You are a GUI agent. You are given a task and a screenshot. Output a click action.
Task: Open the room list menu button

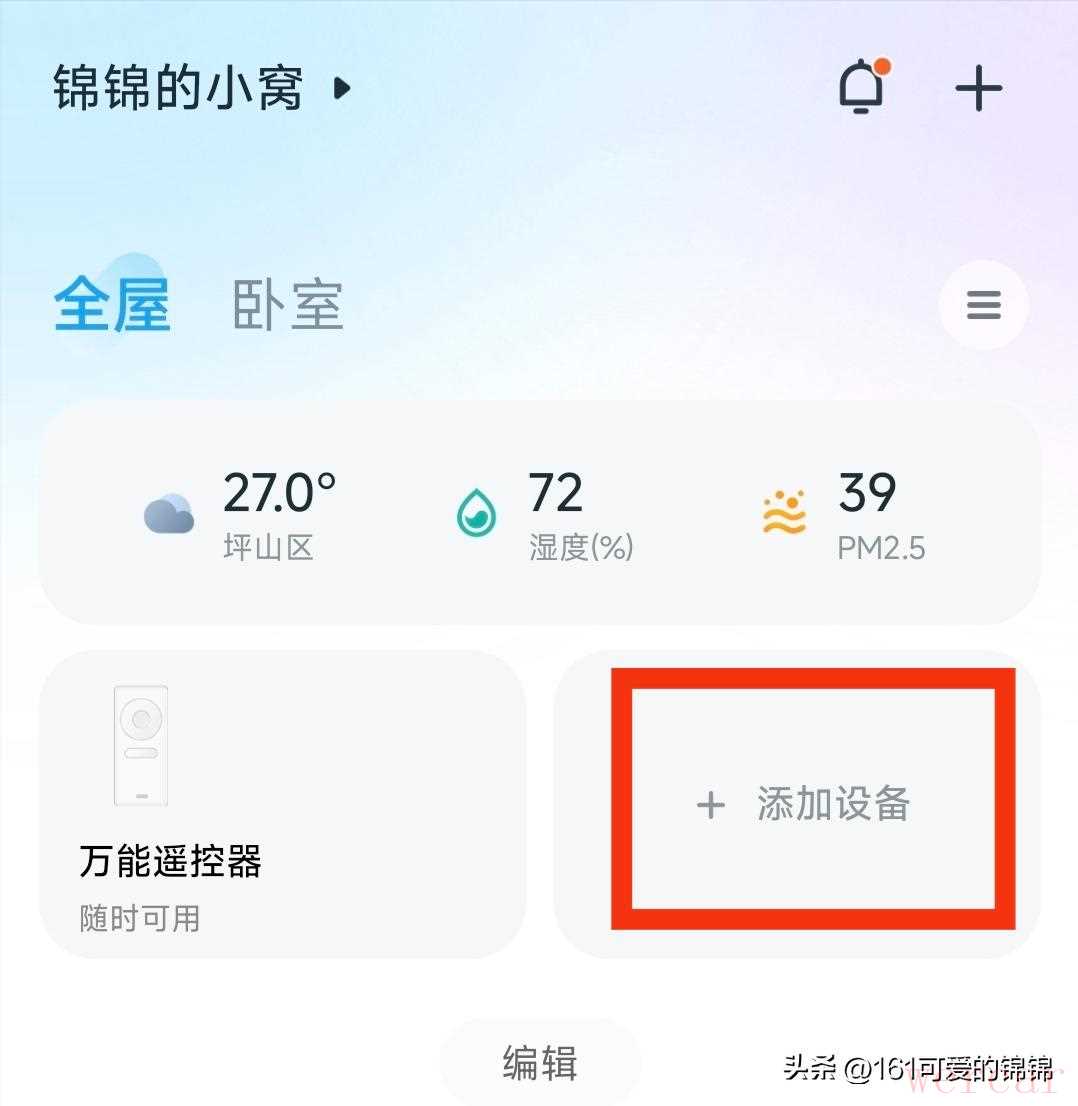pos(983,305)
